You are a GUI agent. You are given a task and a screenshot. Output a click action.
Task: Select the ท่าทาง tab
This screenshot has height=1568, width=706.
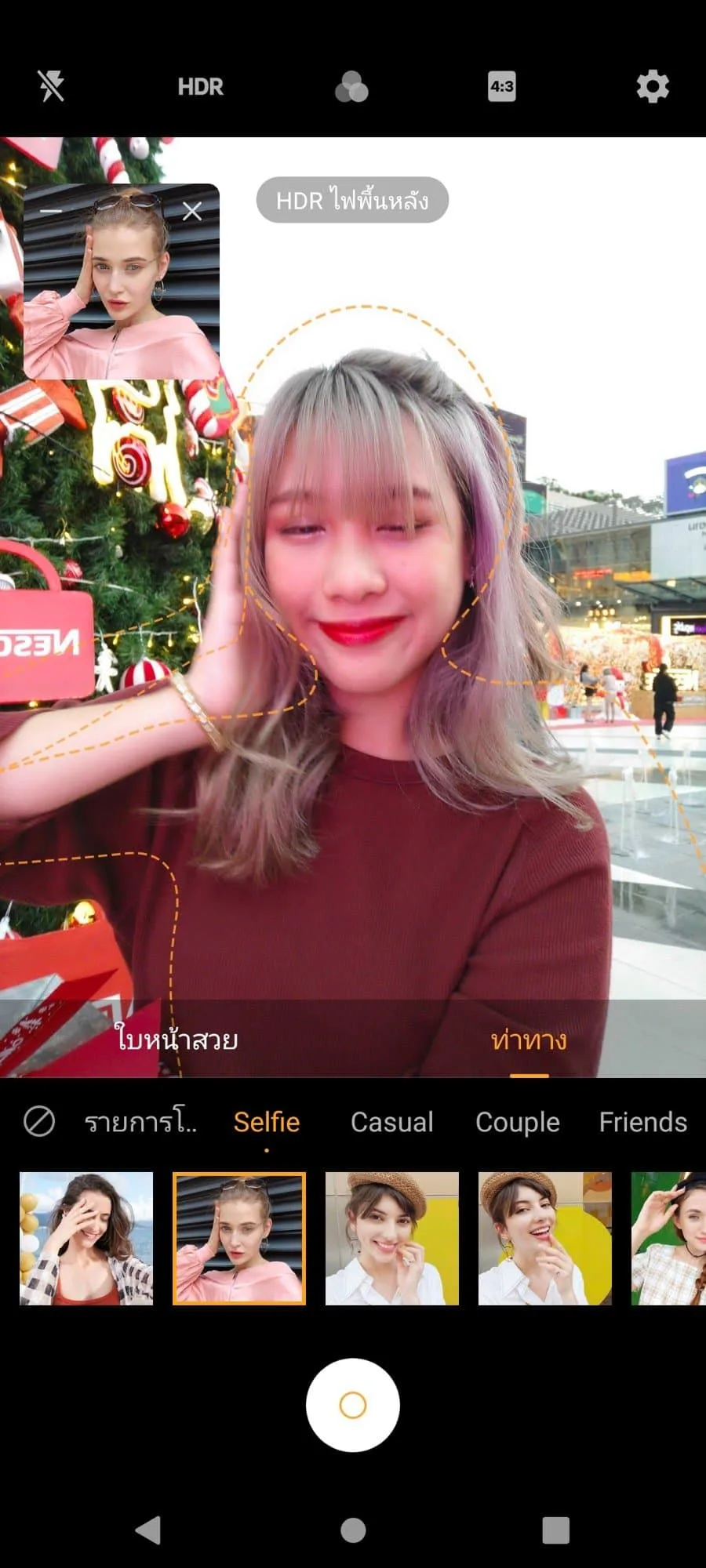tap(529, 1040)
